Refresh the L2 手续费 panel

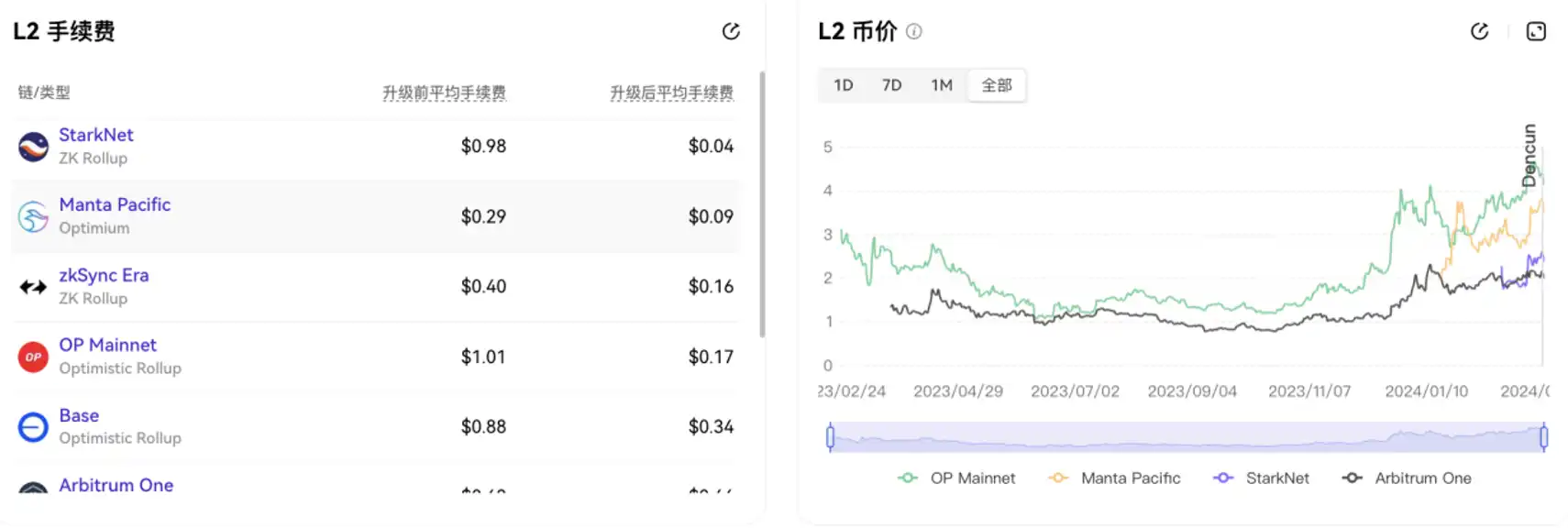coord(730,31)
